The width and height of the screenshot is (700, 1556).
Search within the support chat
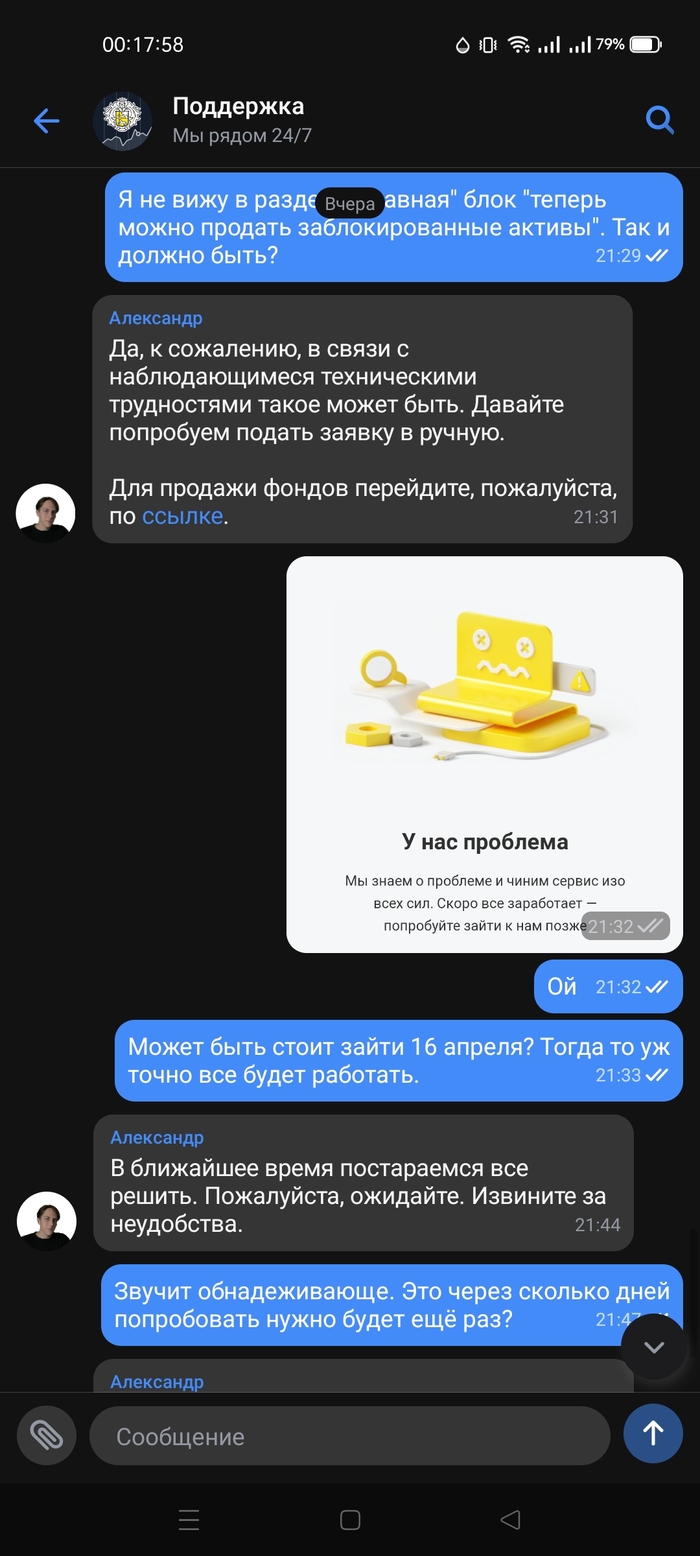(659, 120)
